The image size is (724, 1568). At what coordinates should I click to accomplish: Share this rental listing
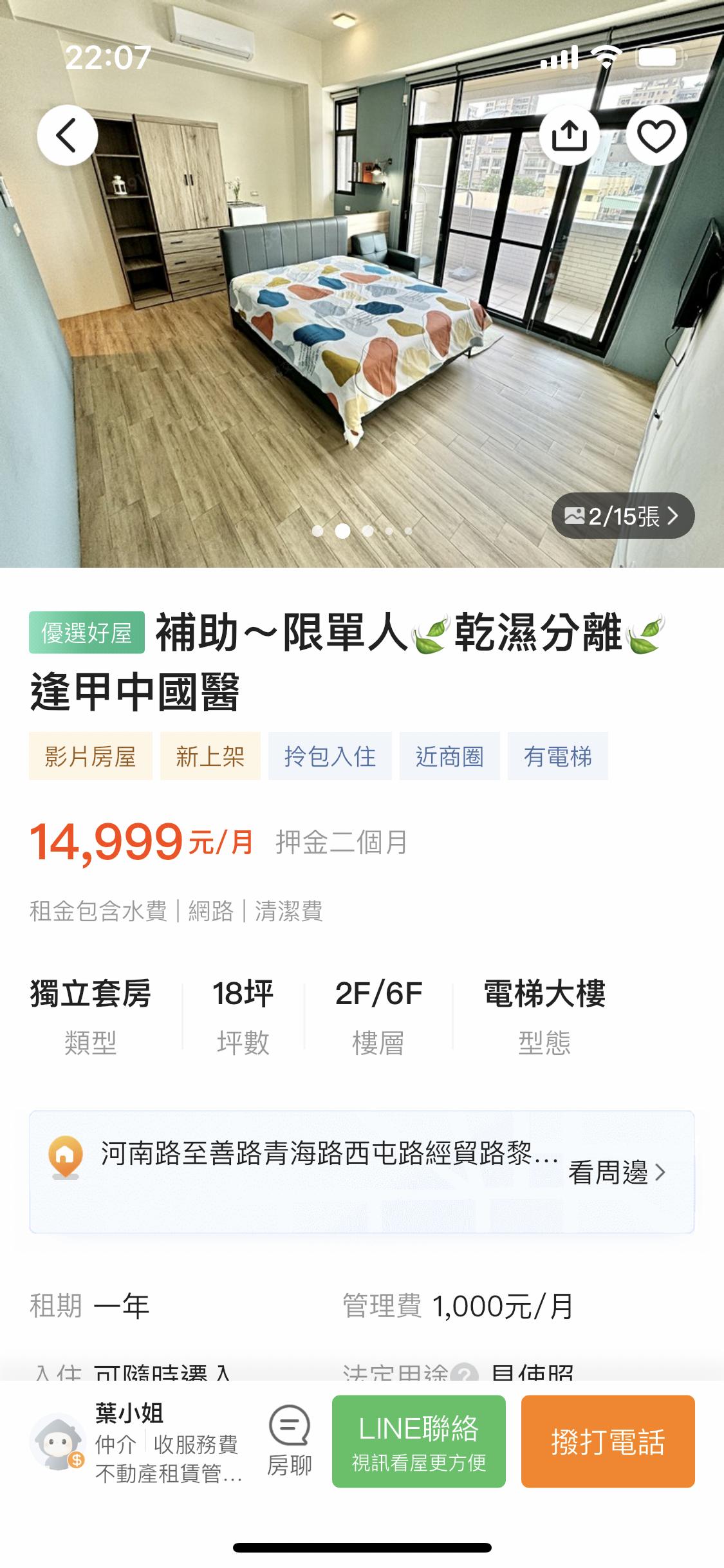tap(570, 135)
